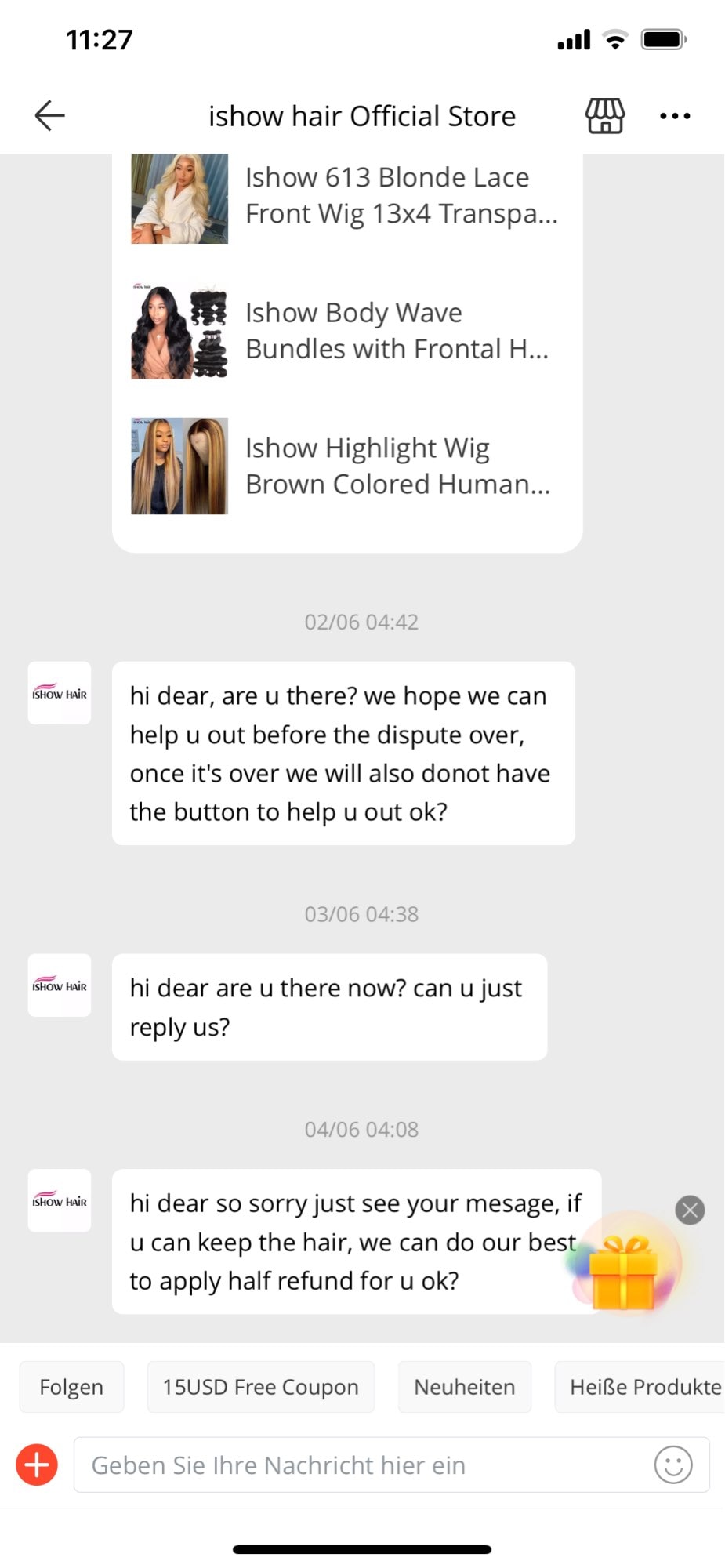Open the emoji picker
Viewport: 725px width, 1568px height.
[673, 1465]
